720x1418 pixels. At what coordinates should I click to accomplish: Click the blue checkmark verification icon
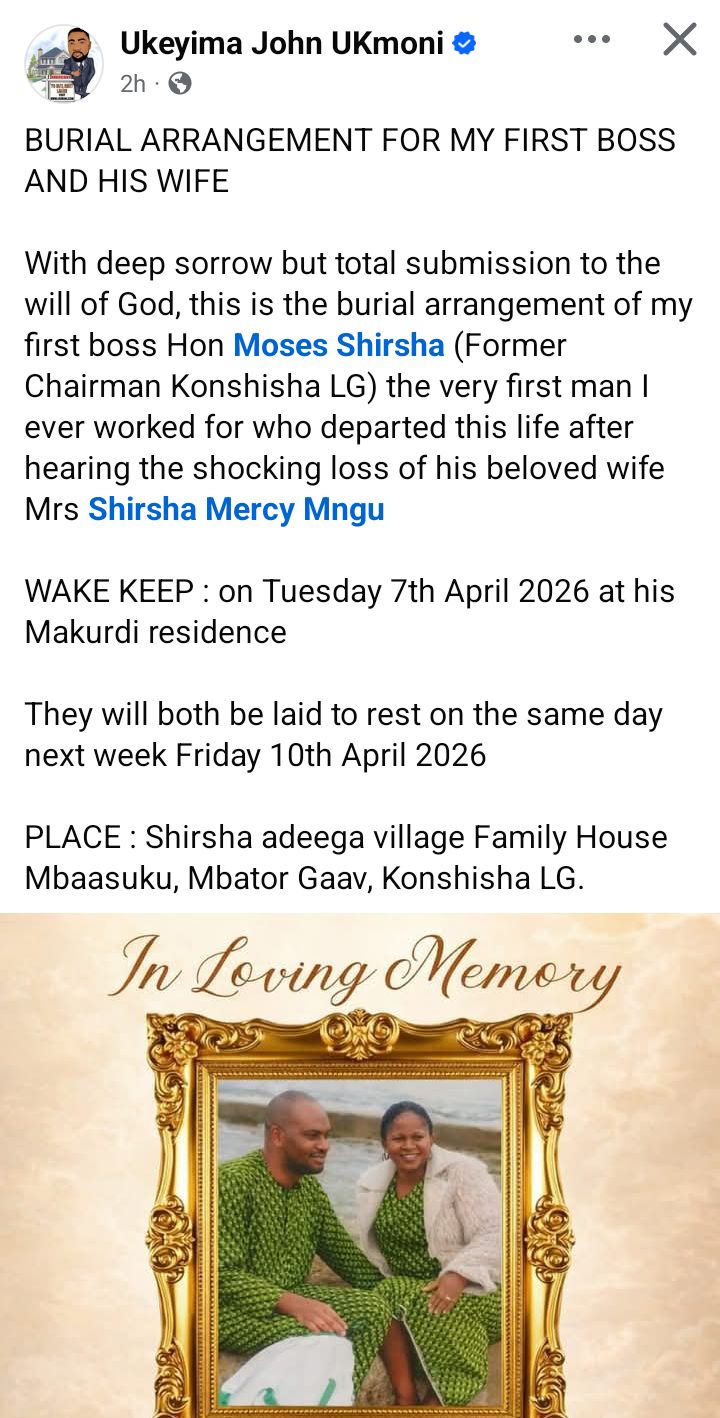coord(461,39)
